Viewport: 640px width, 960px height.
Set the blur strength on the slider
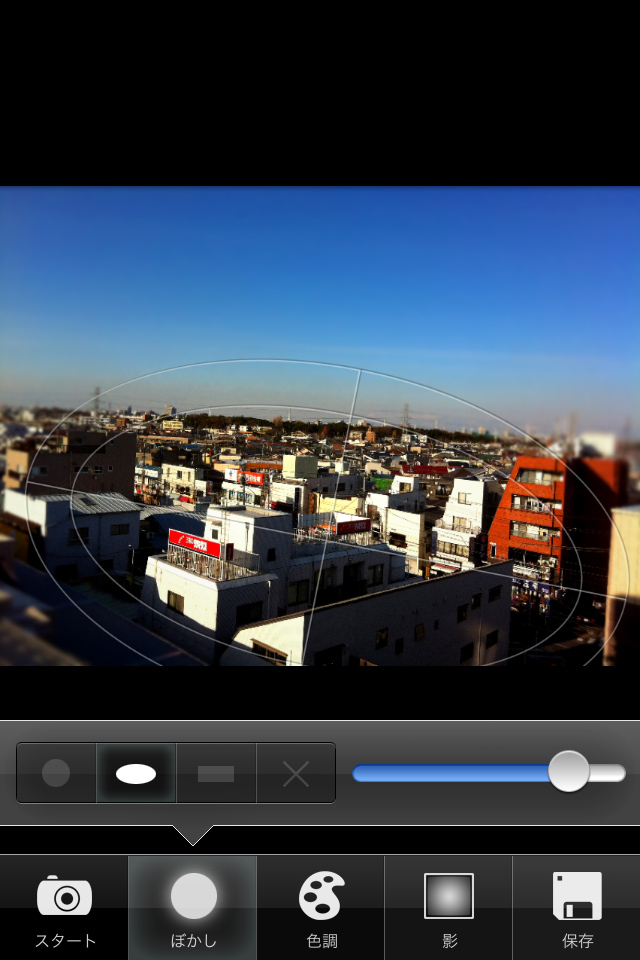click(x=569, y=772)
